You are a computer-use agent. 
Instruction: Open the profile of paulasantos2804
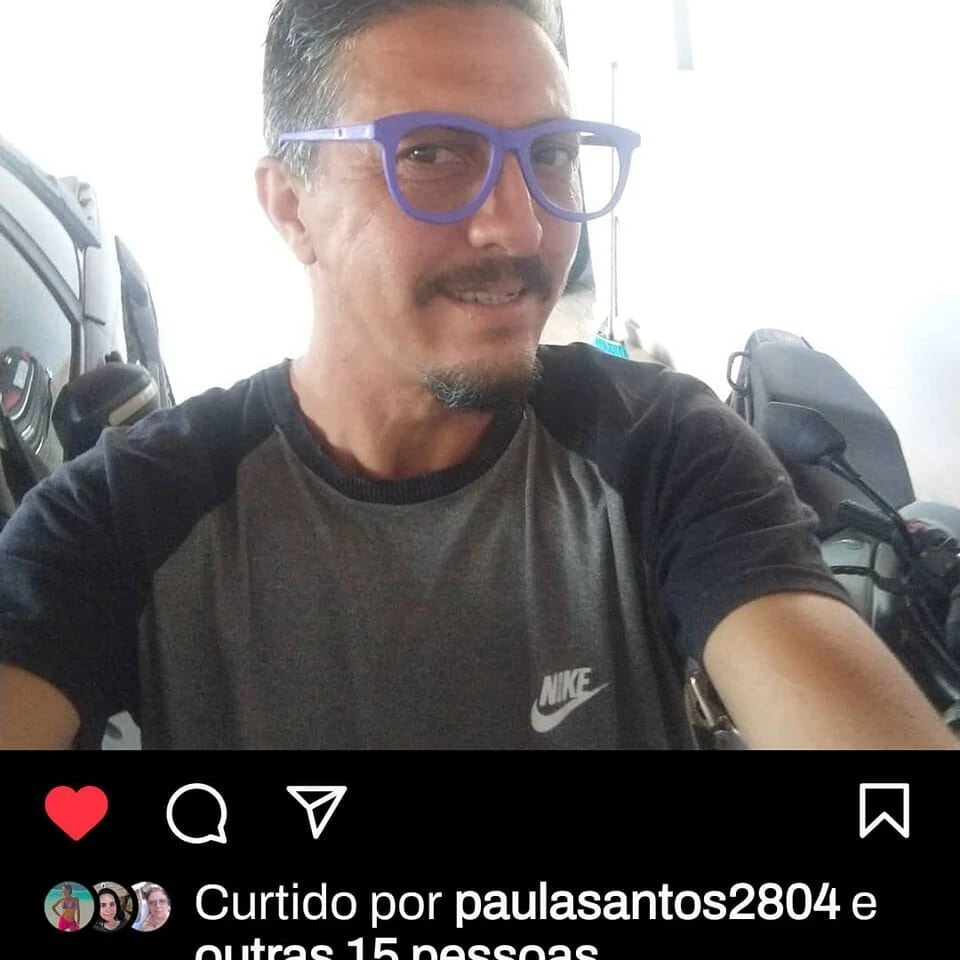(646, 904)
